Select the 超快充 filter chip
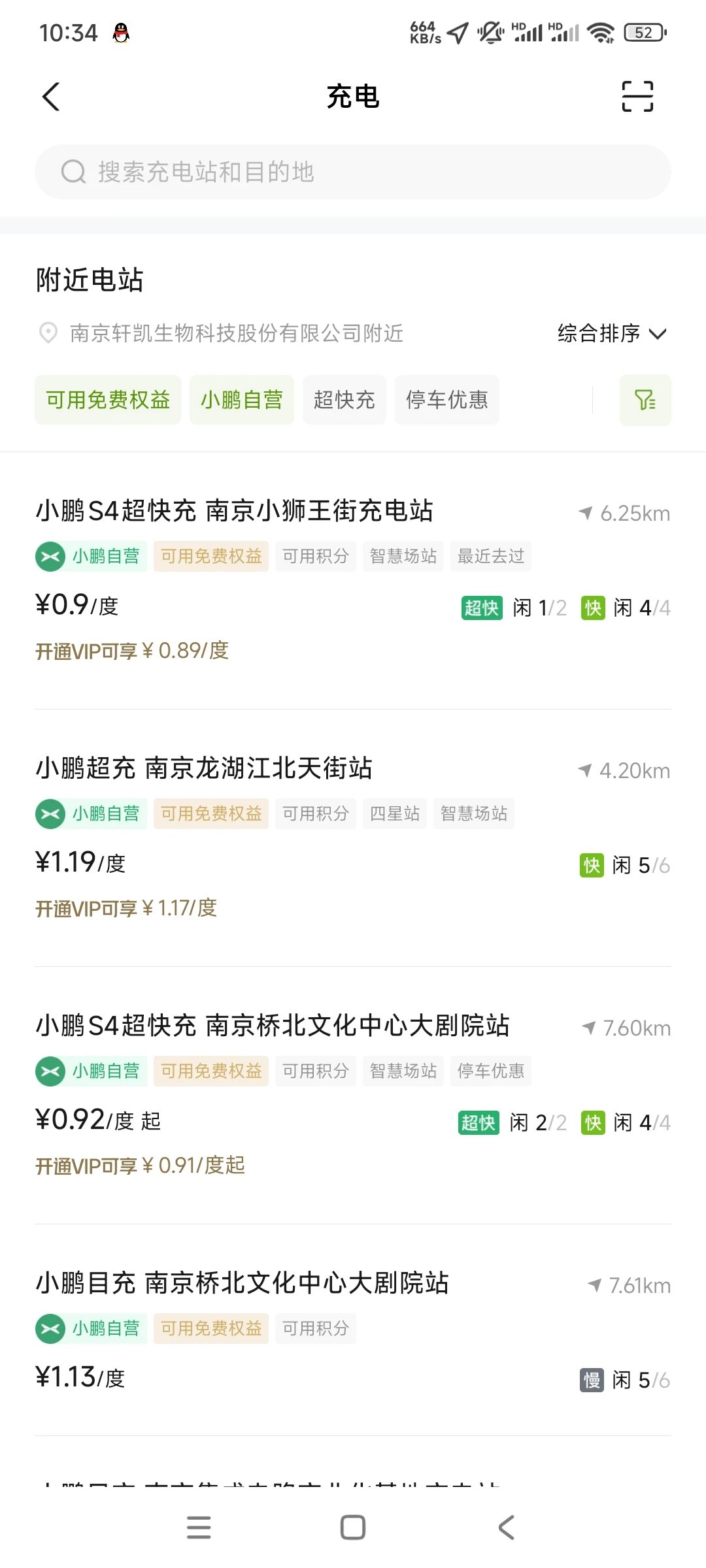Viewport: 706px width, 1568px height. (344, 400)
